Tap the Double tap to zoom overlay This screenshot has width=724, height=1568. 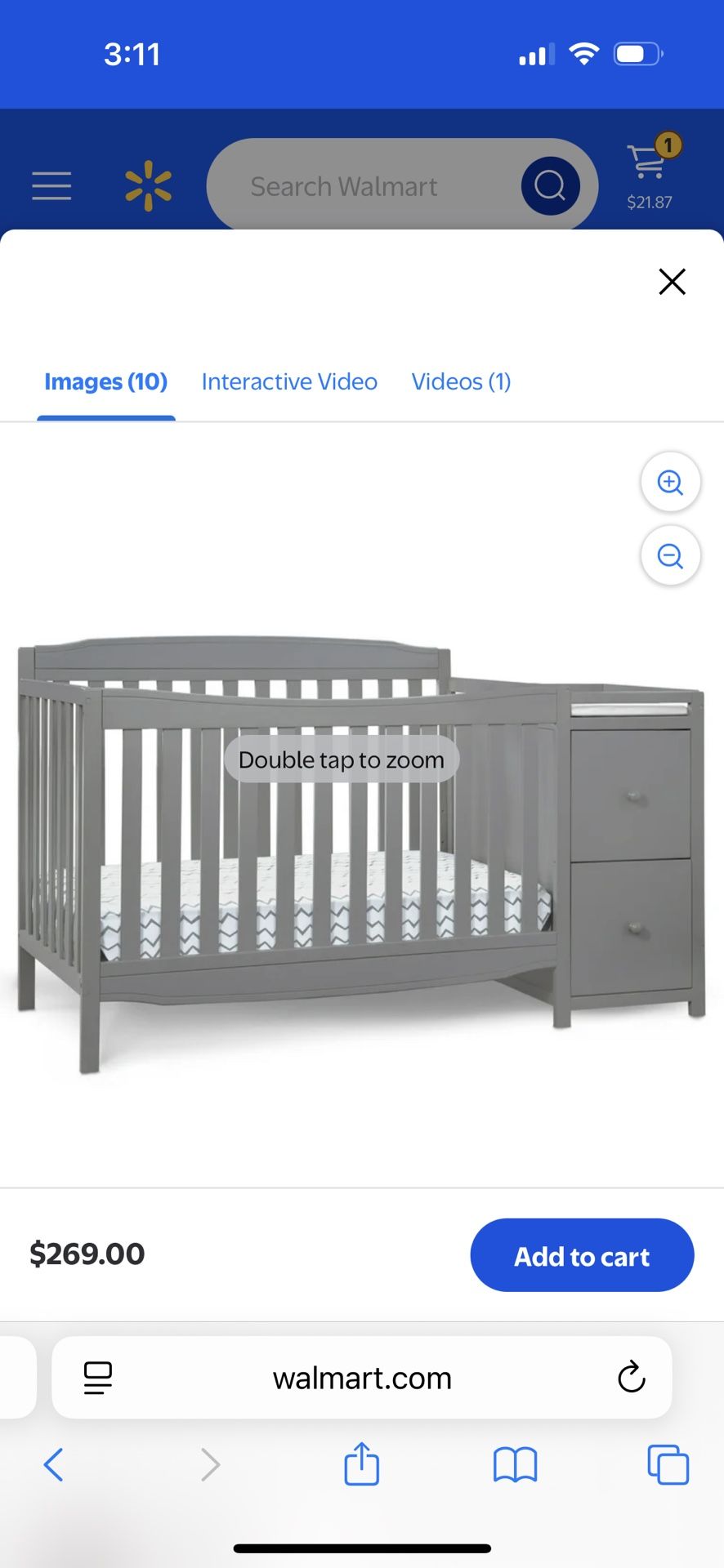click(x=340, y=759)
